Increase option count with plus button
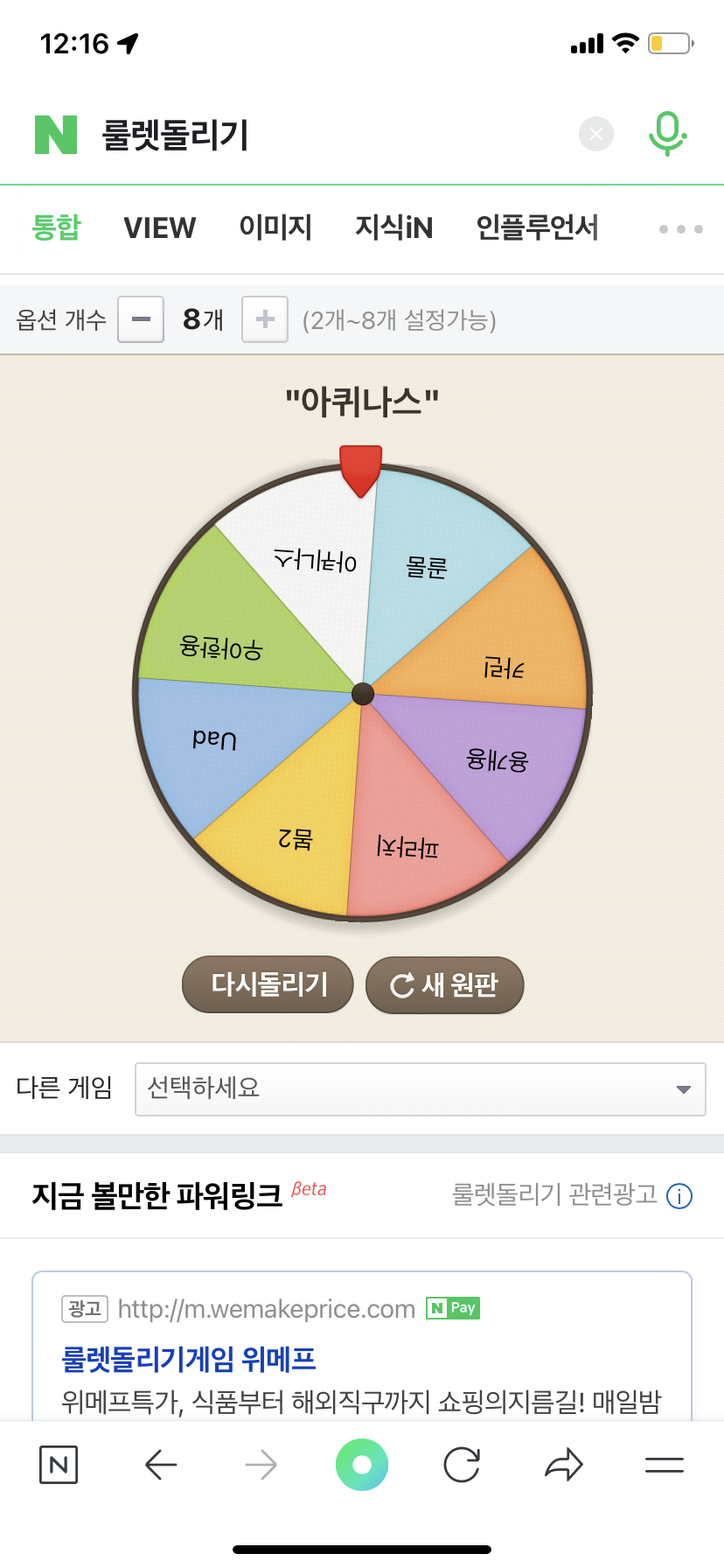This screenshot has height=1568, width=724. (x=265, y=319)
